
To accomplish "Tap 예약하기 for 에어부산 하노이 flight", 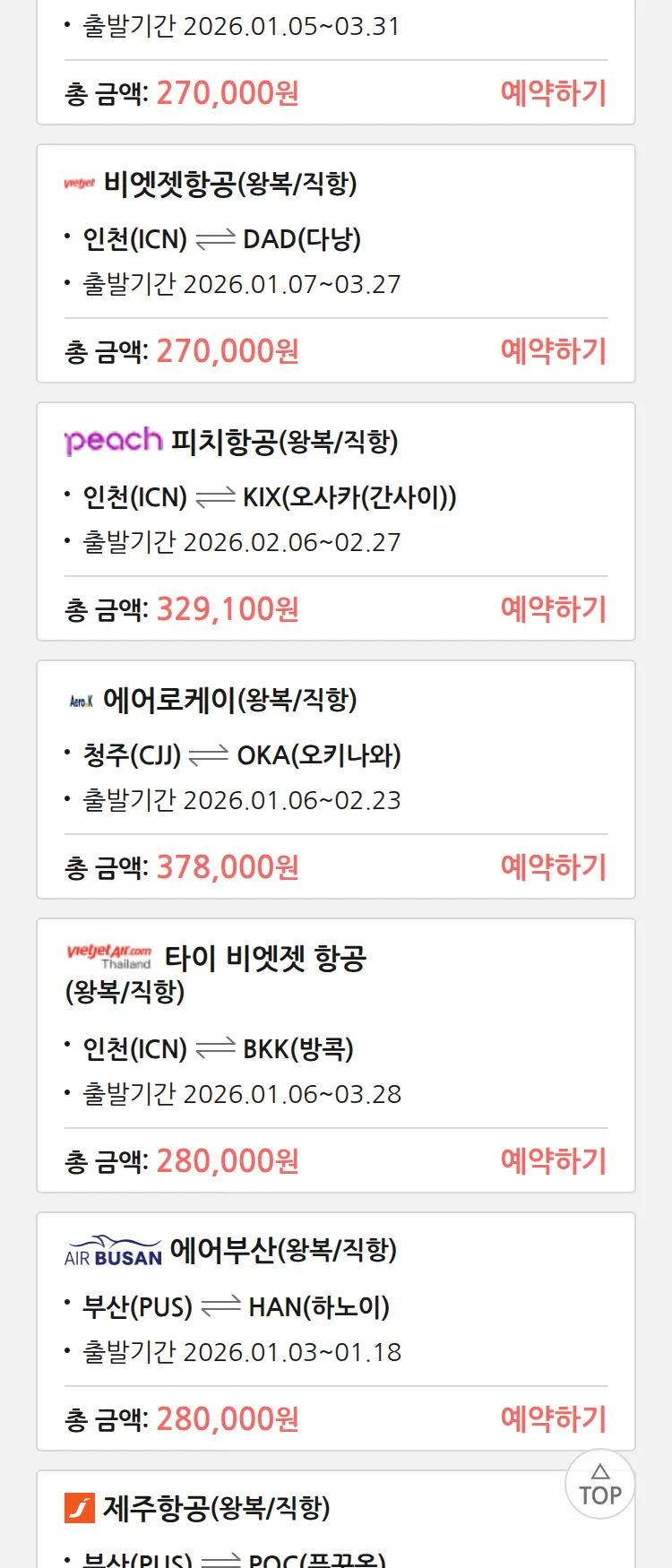I will (x=553, y=1419).
